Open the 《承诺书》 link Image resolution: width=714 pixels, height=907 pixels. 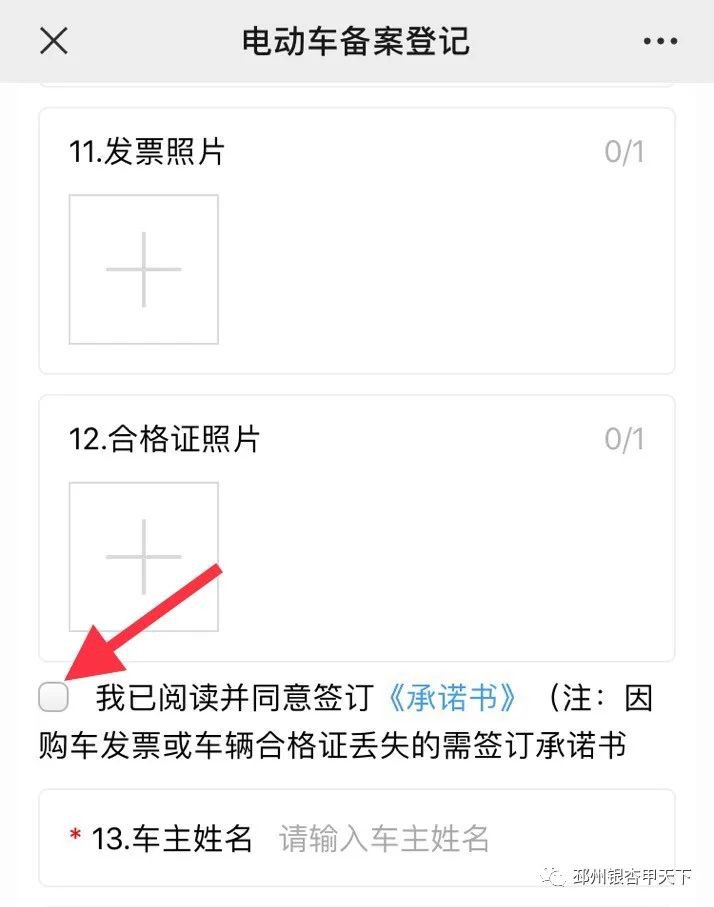coord(455,697)
